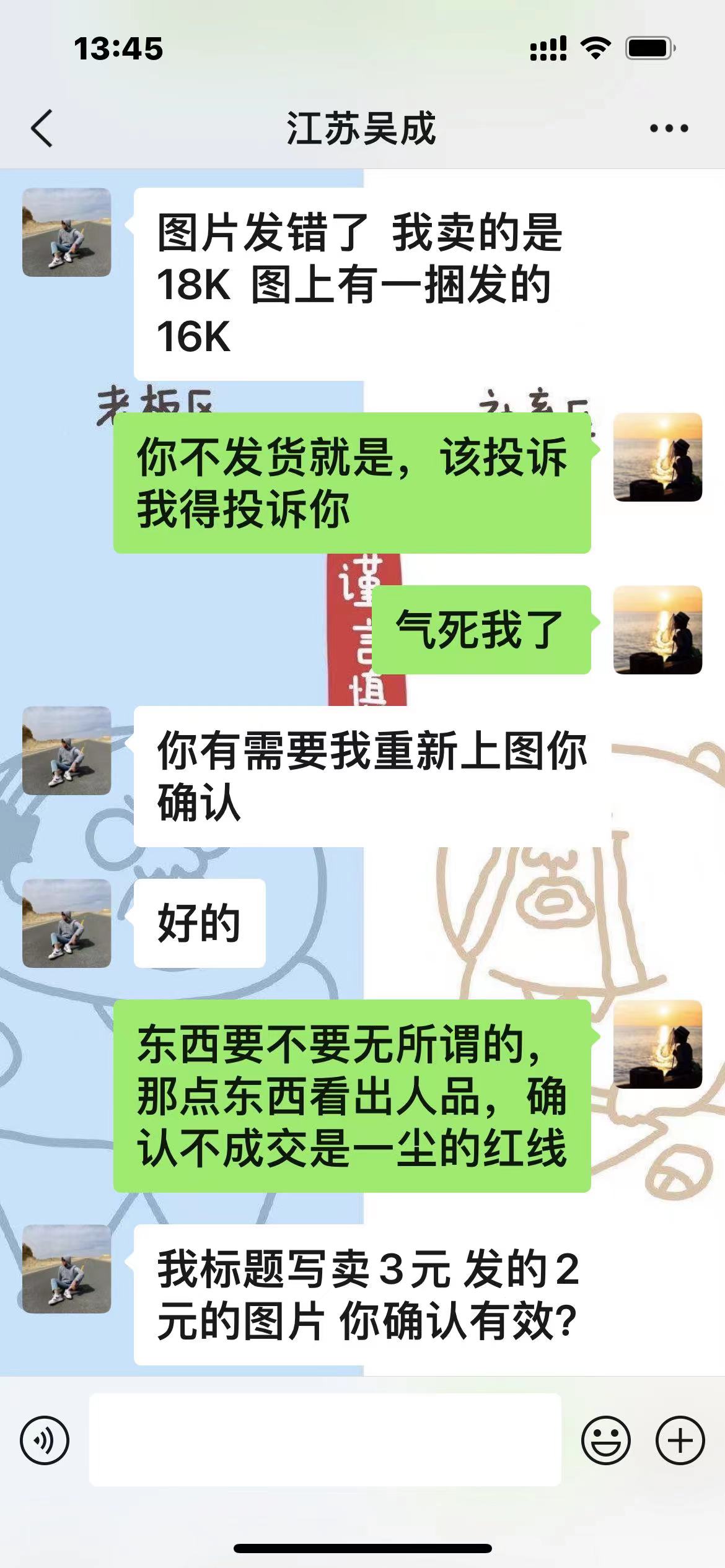Tap own avatar beside 气死我了 message
Image resolution: width=725 pixels, height=1568 pixels.
tap(657, 630)
